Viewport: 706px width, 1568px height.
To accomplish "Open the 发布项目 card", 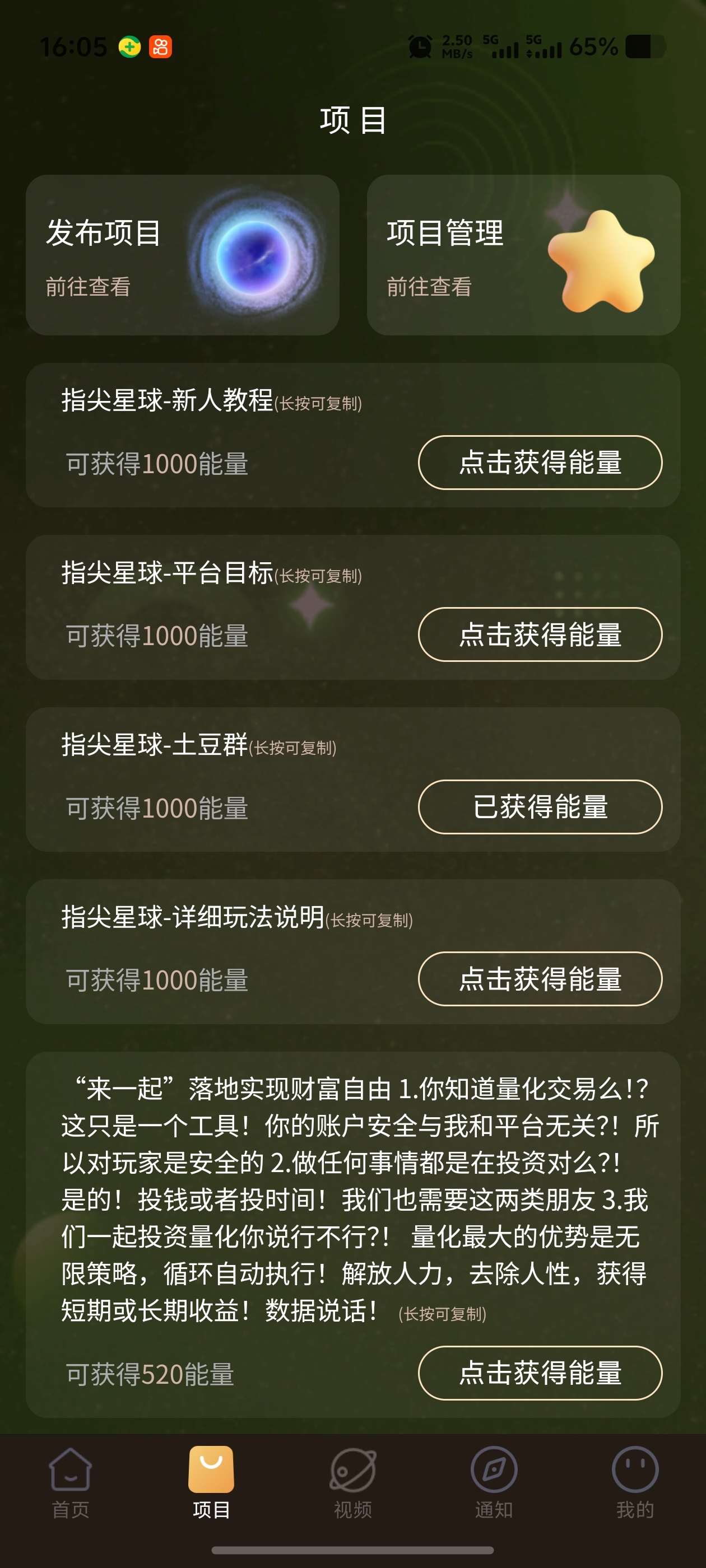I will tap(182, 255).
